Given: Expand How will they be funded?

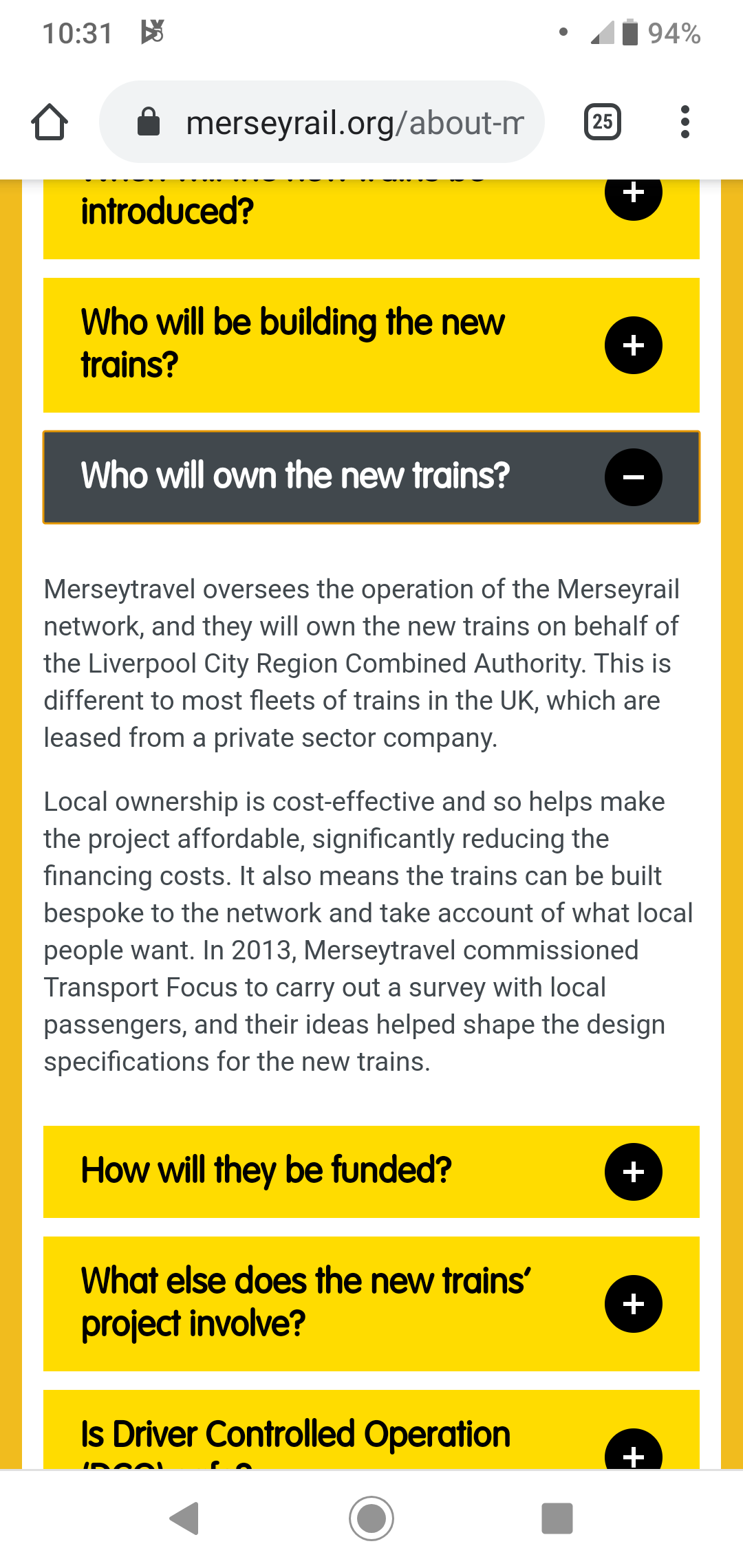Looking at the screenshot, I should coord(633,1172).
